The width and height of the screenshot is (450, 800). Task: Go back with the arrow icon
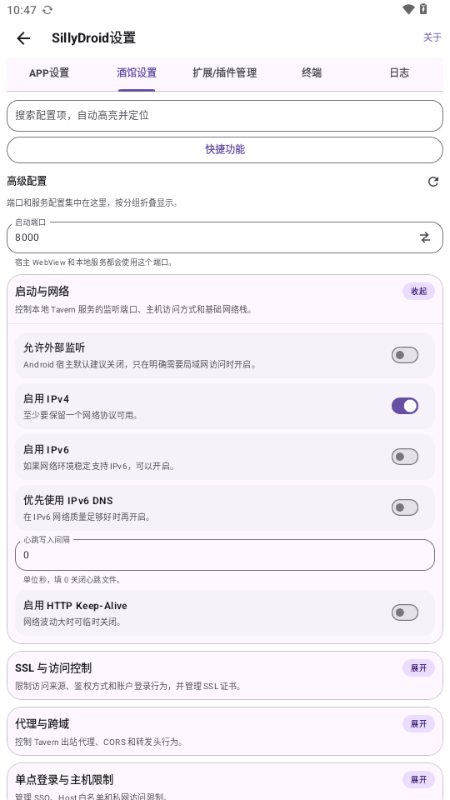click(23, 38)
